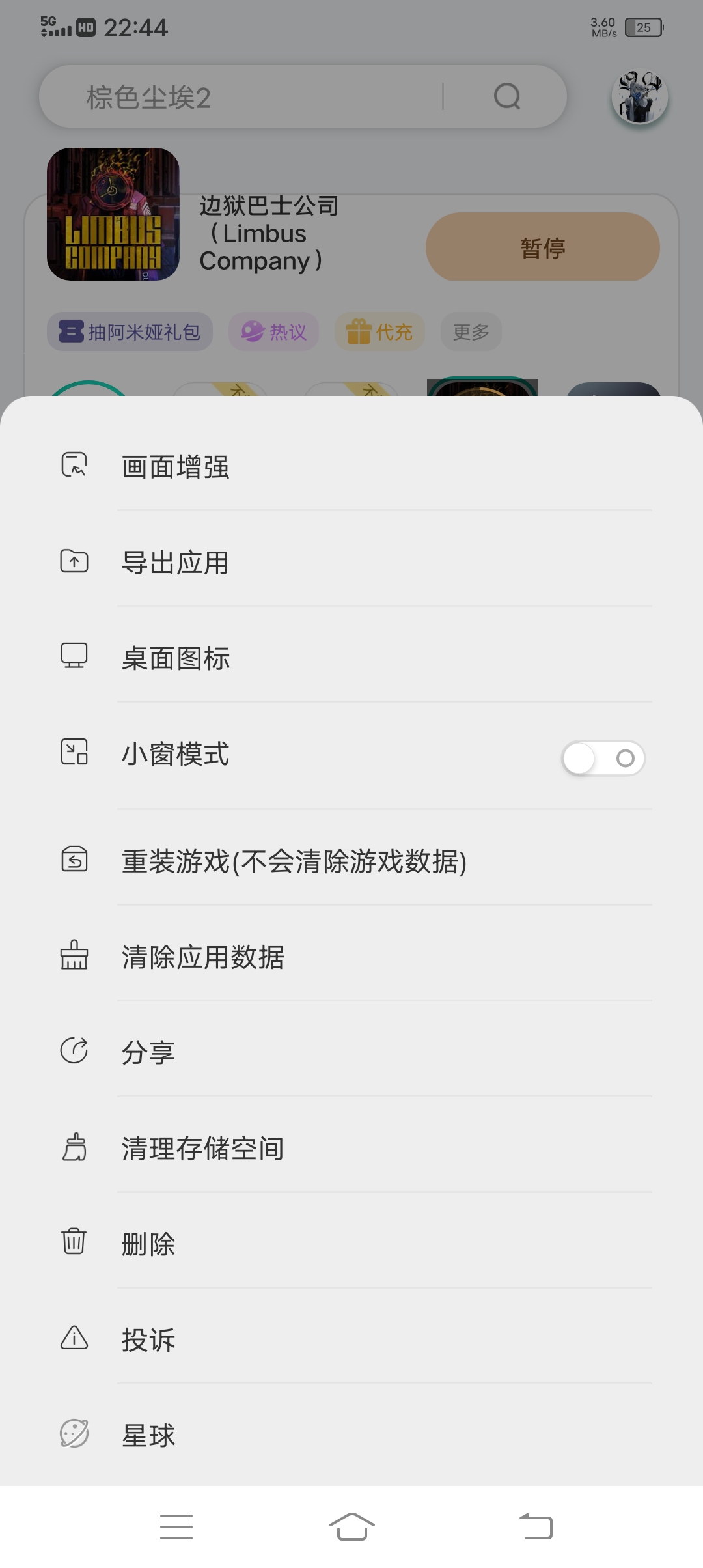
Task: Tap 分享 to share the game
Action: coord(148,1052)
